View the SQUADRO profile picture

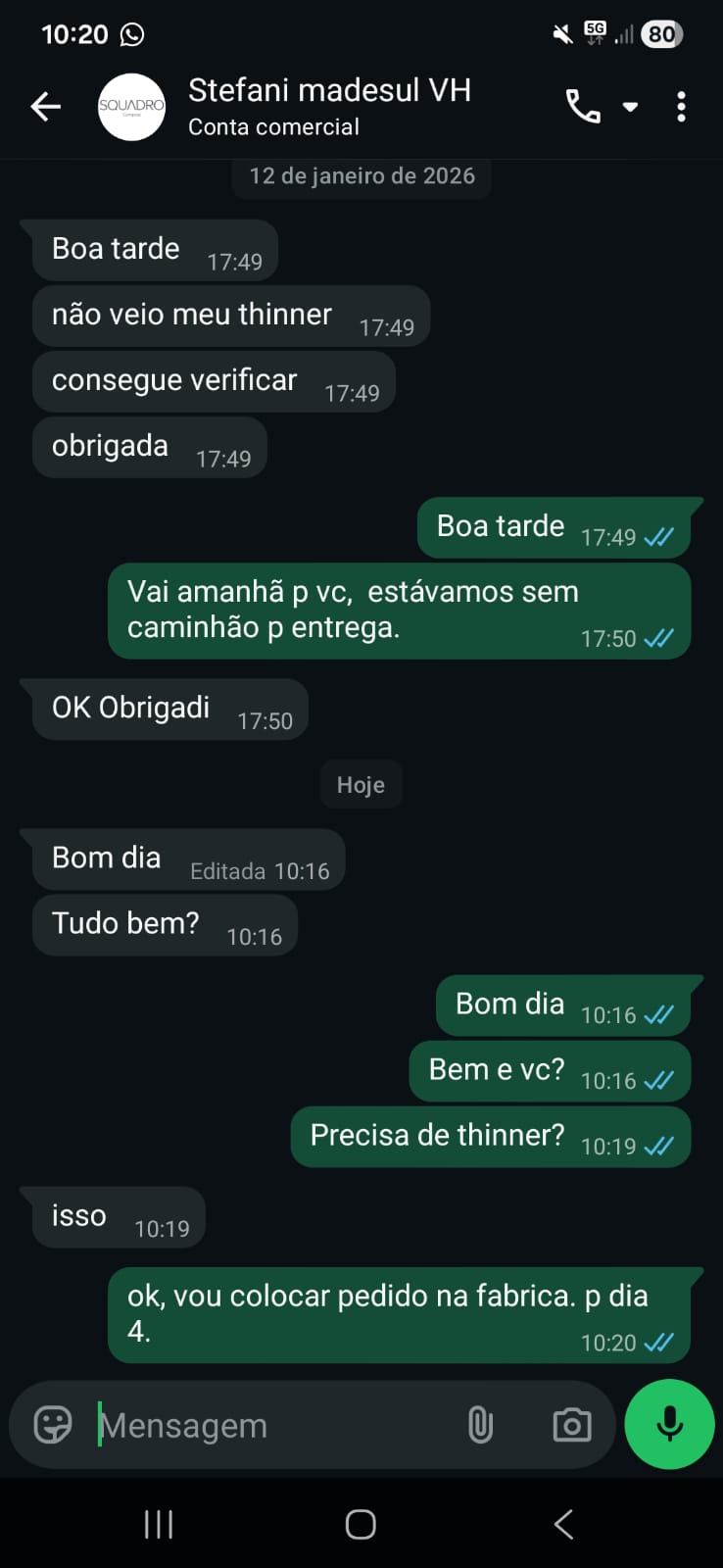point(131,107)
